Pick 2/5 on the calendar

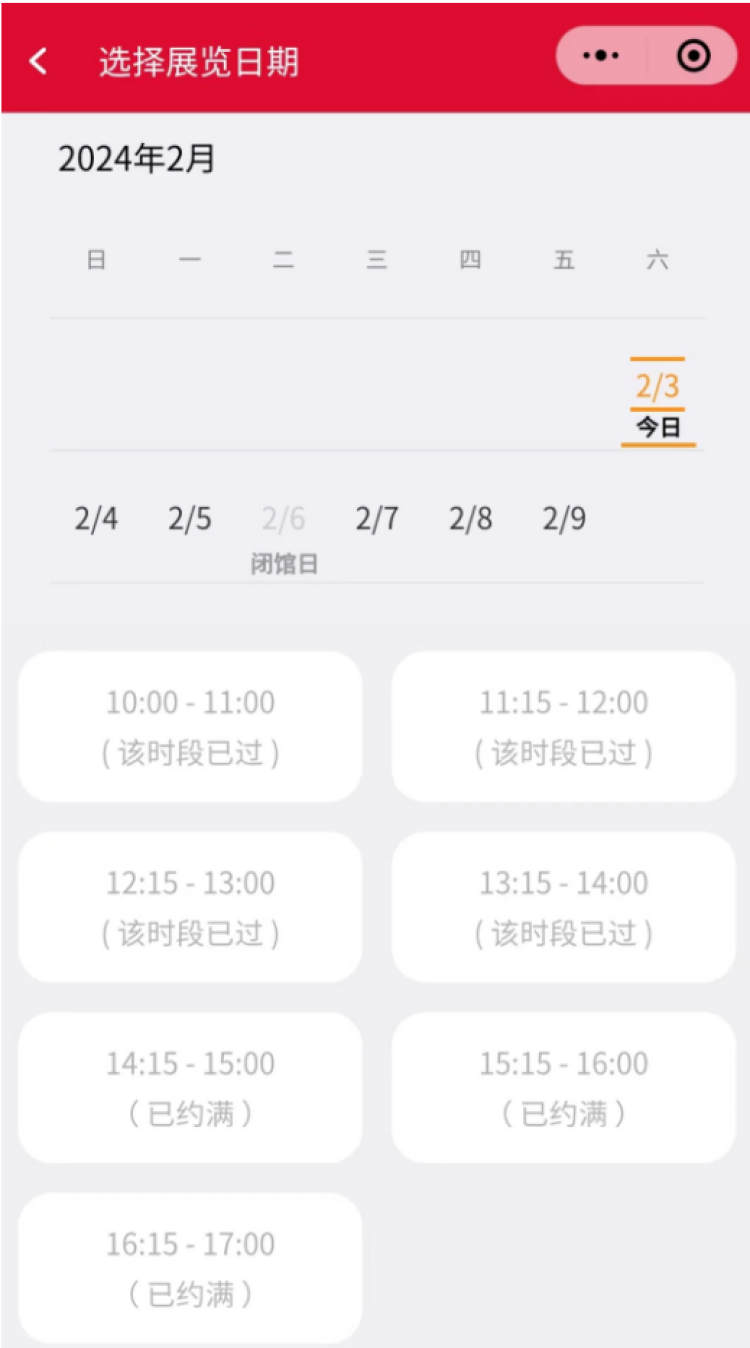point(190,519)
